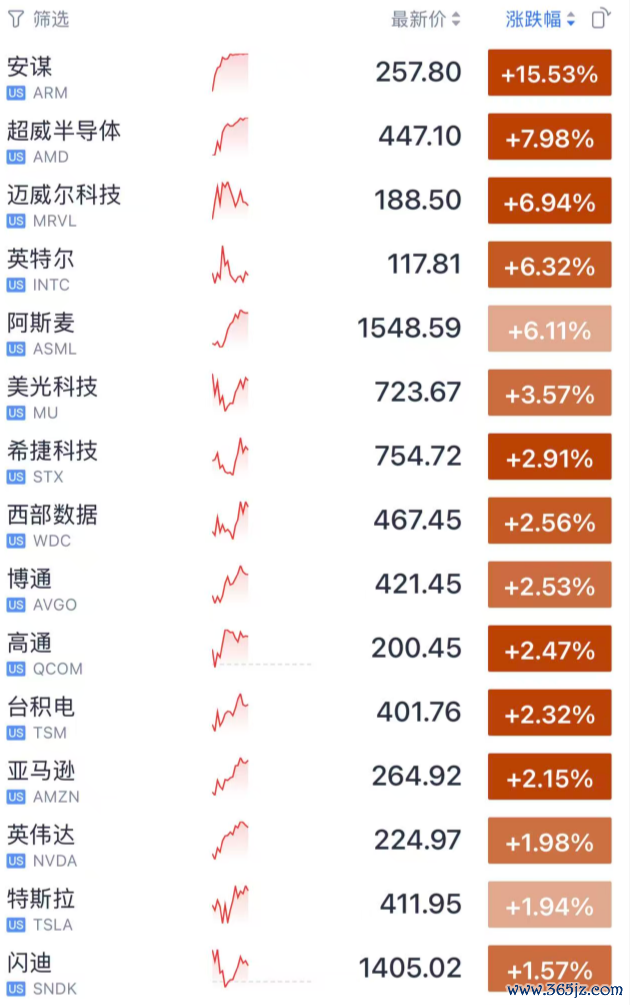Open the 希捷科技 STX row
Image resolution: width=630 pixels, height=1005 pixels.
[309, 457]
